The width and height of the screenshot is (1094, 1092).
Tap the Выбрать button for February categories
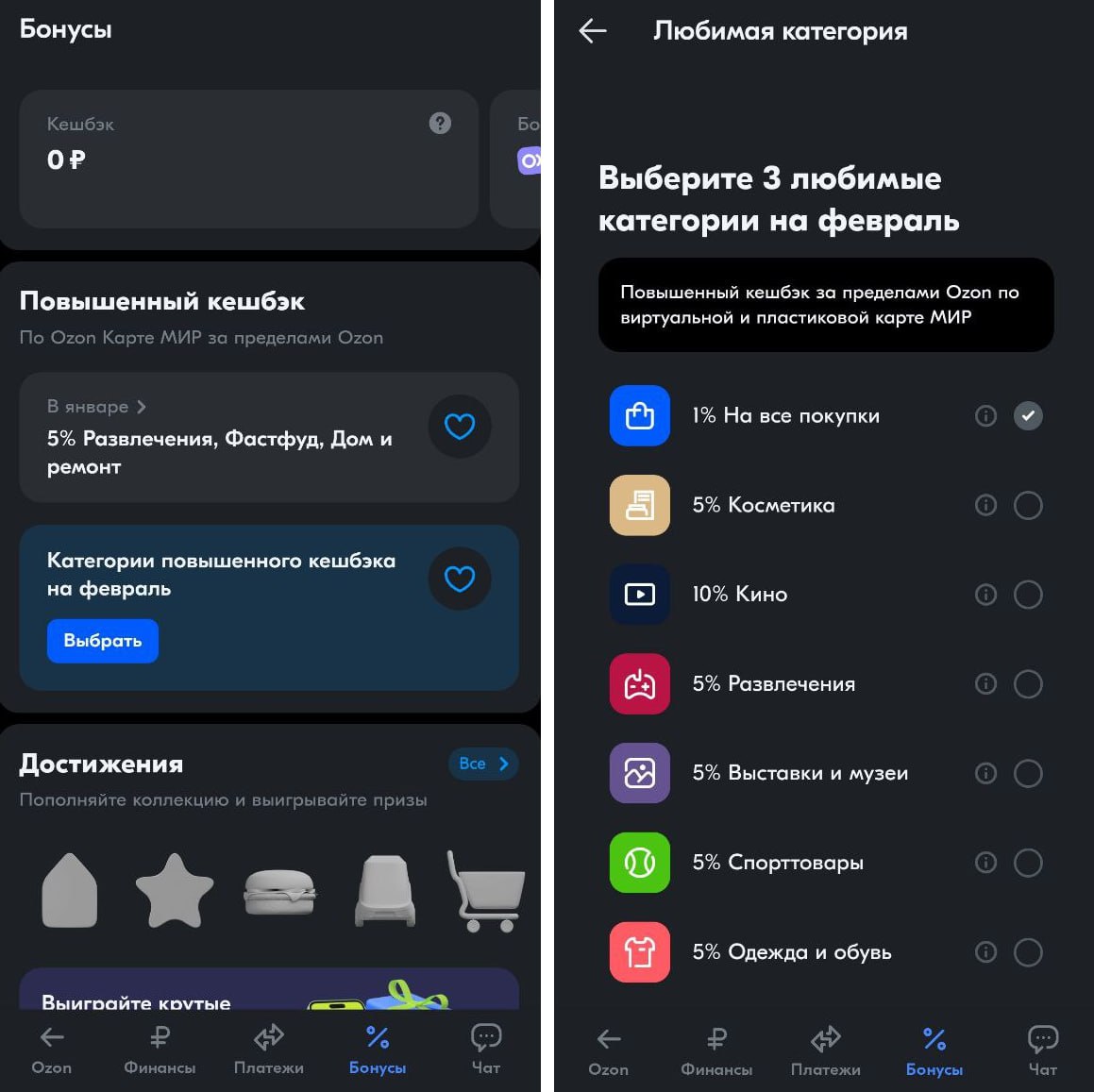point(102,641)
